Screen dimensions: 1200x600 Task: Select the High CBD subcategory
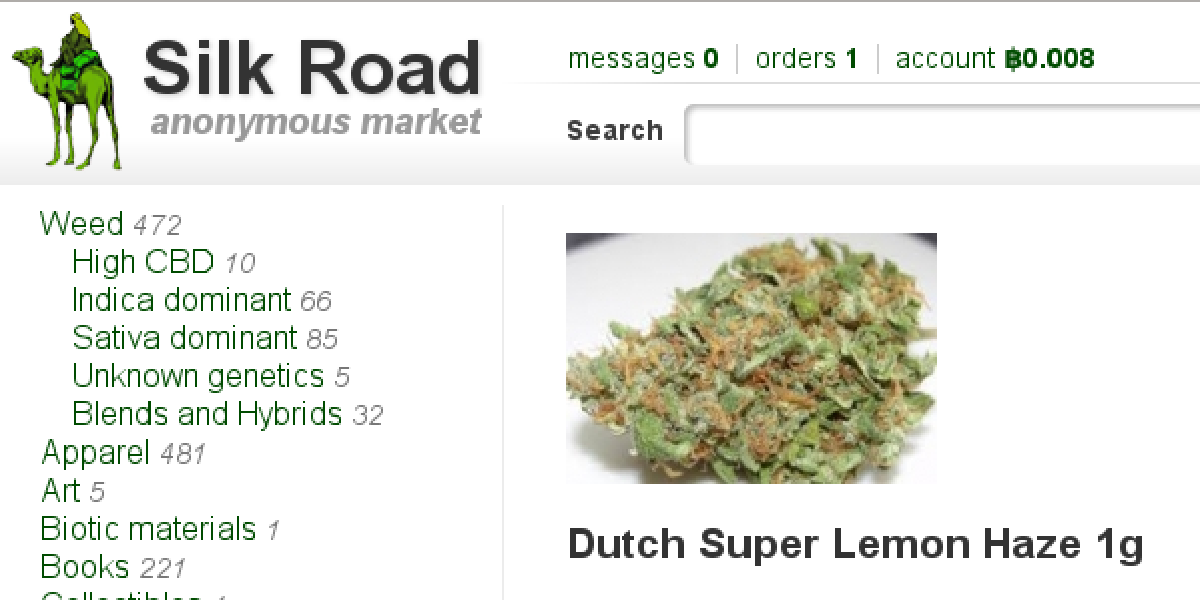pyautogui.click(x=143, y=262)
